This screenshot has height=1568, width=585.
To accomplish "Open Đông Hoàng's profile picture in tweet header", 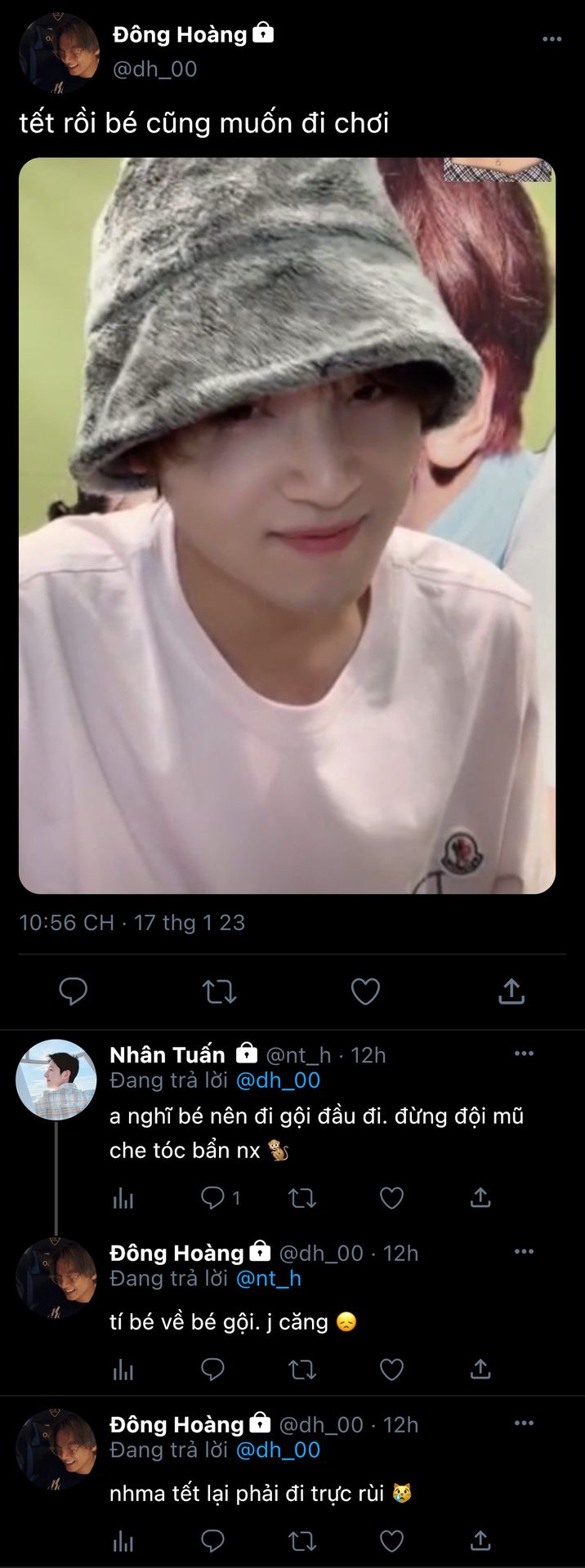I will click(59, 52).
